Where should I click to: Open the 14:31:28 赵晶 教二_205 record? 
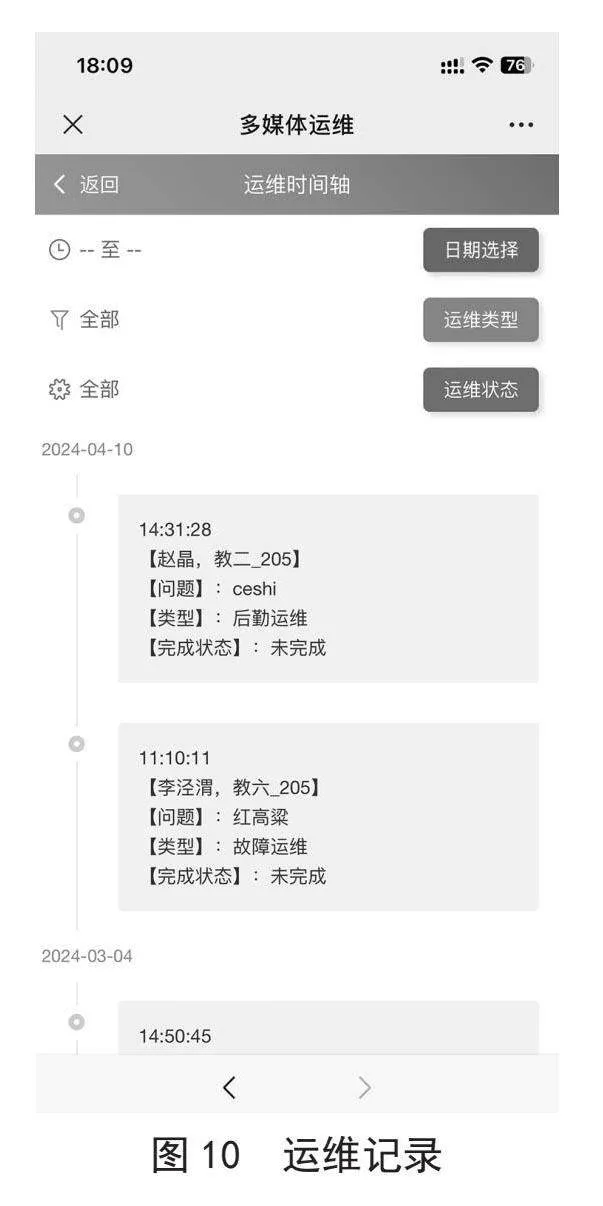click(x=328, y=588)
